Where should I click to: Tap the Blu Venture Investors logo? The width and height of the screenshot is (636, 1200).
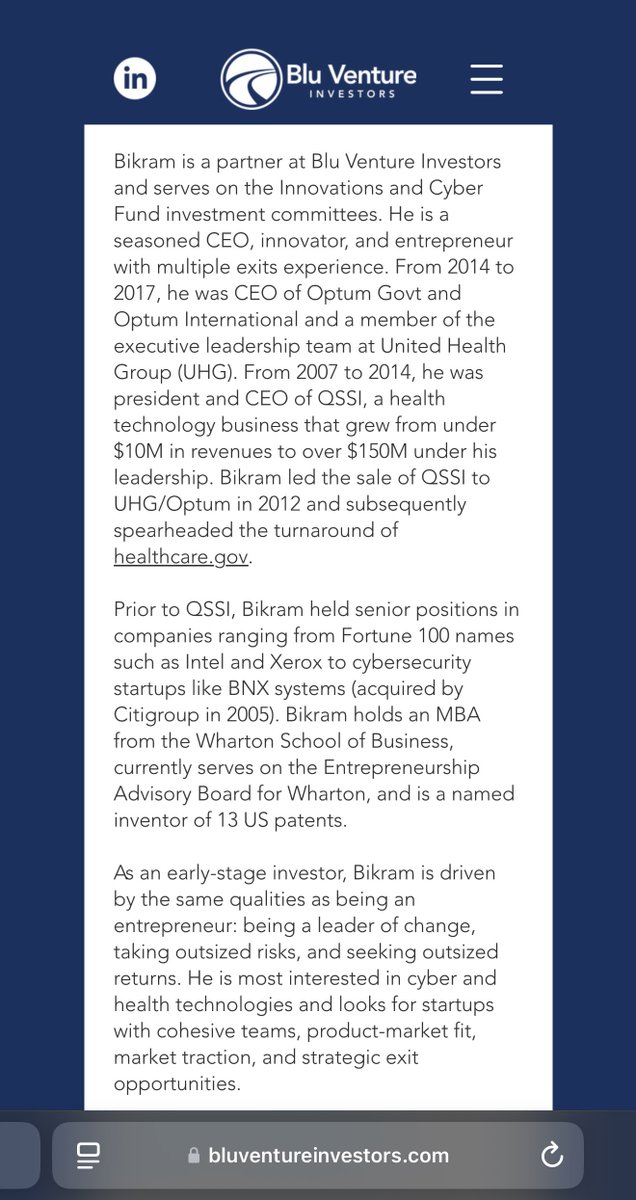tap(318, 79)
